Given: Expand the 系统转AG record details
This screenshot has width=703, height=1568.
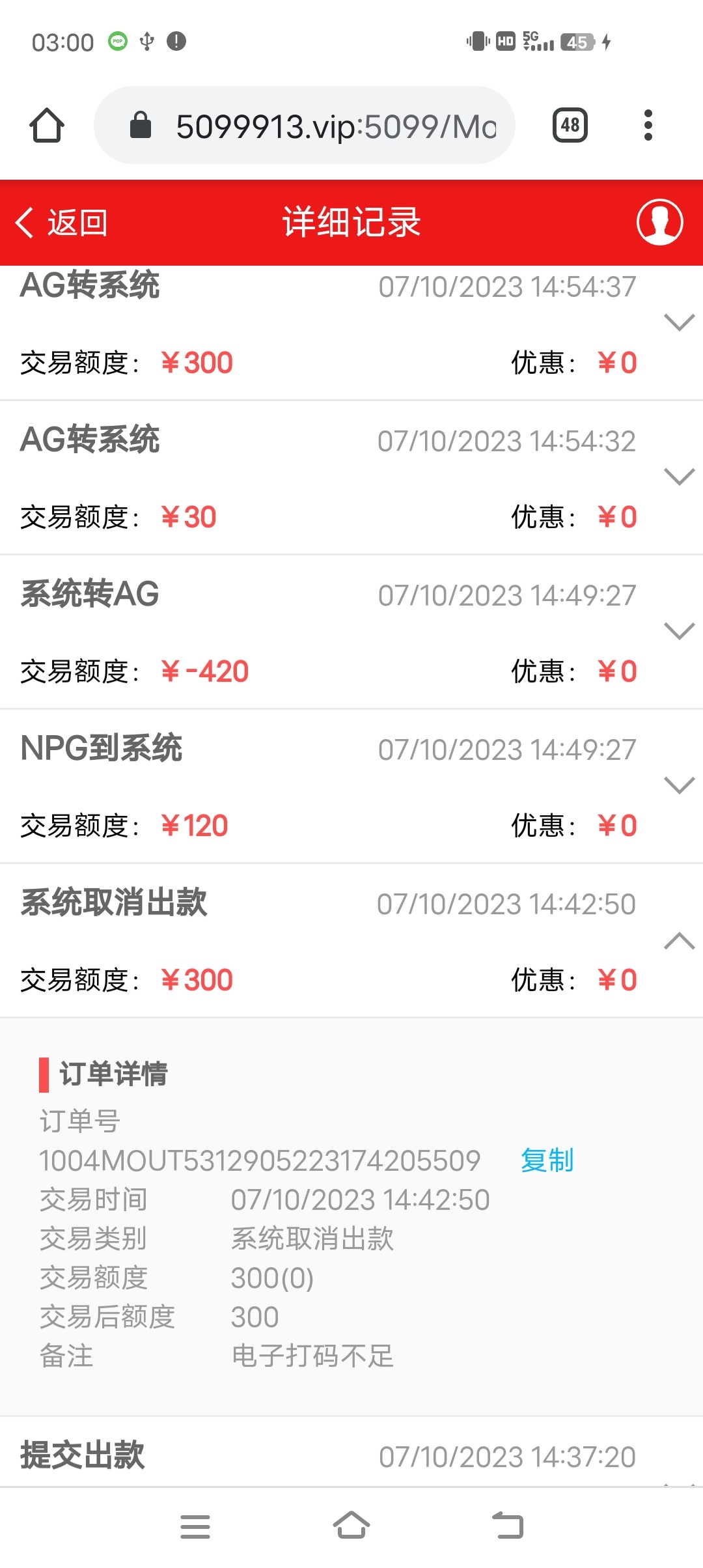Looking at the screenshot, I should (679, 631).
